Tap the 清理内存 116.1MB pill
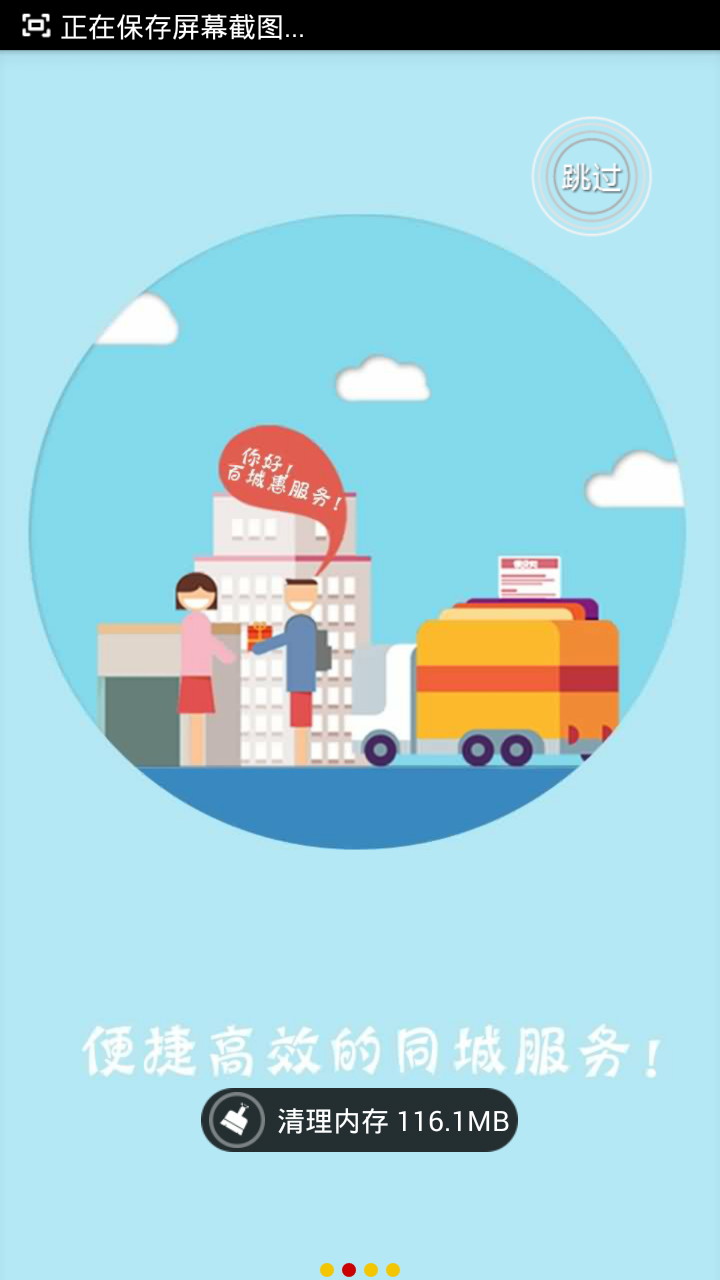Image resolution: width=720 pixels, height=1280 pixels. (x=360, y=1120)
